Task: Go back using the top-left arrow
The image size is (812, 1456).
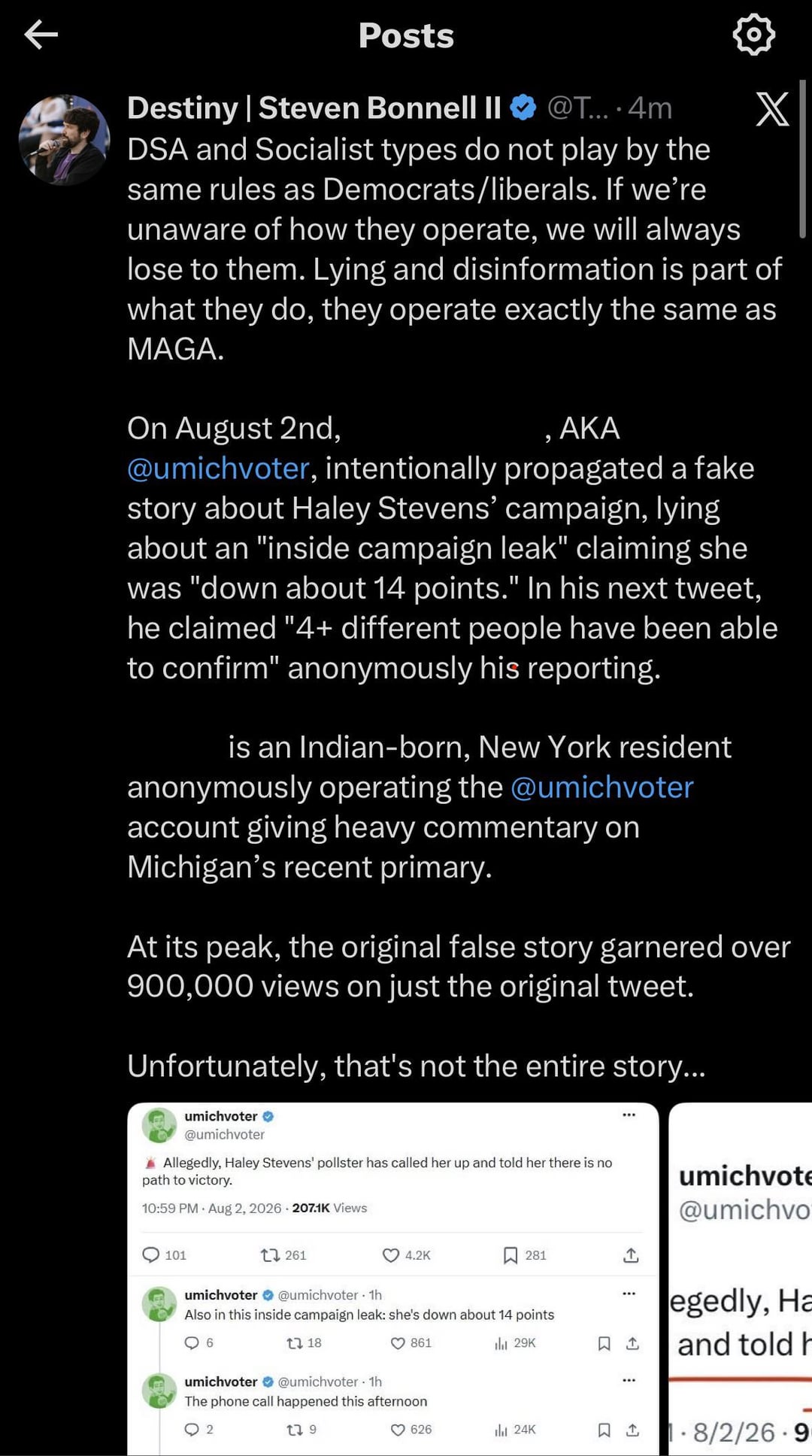Action: coord(41,35)
